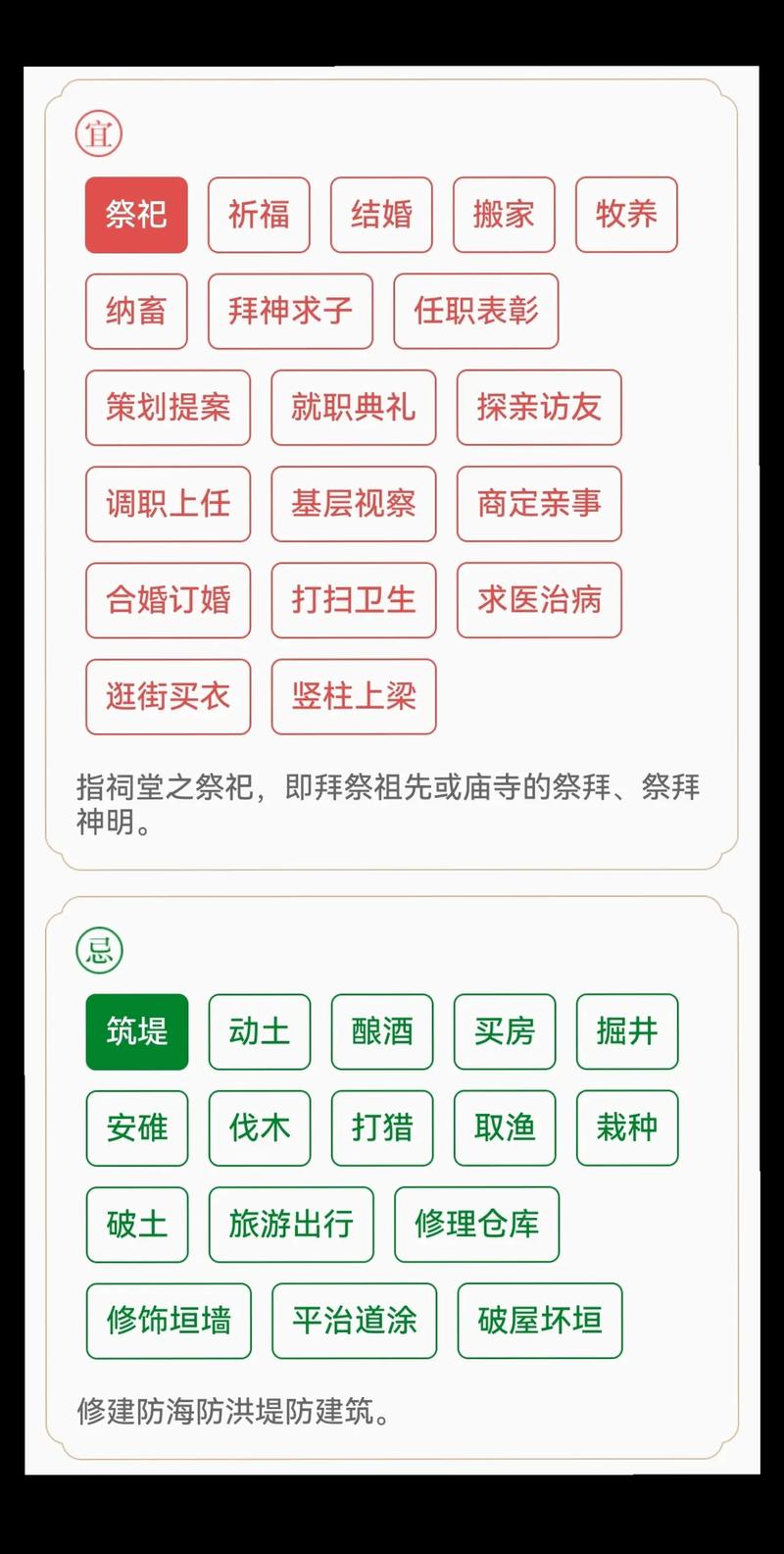Viewport: 784px width, 1554px height.
Task: Click the 旅游出行 tag
Action: [x=289, y=1224]
